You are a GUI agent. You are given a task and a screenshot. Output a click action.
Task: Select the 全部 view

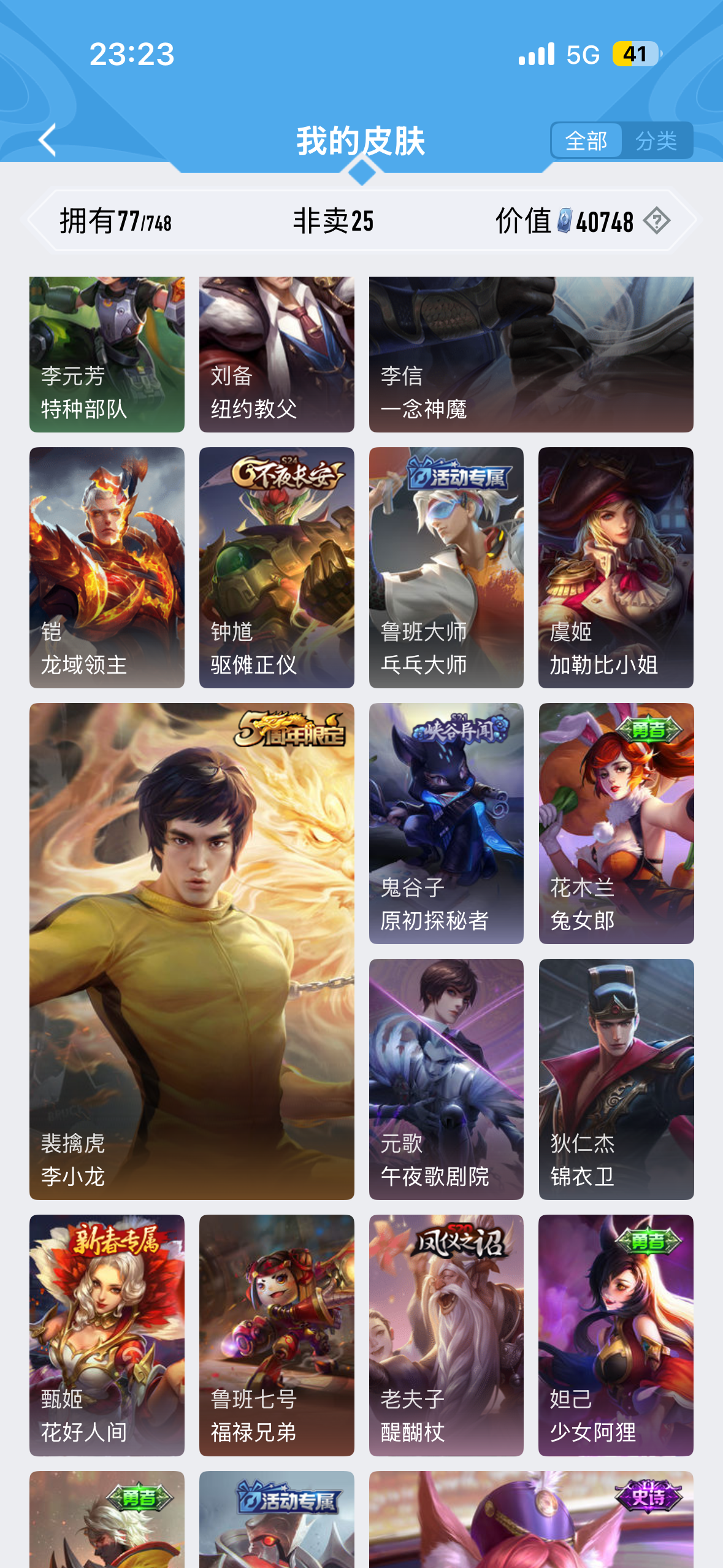click(x=586, y=140)
